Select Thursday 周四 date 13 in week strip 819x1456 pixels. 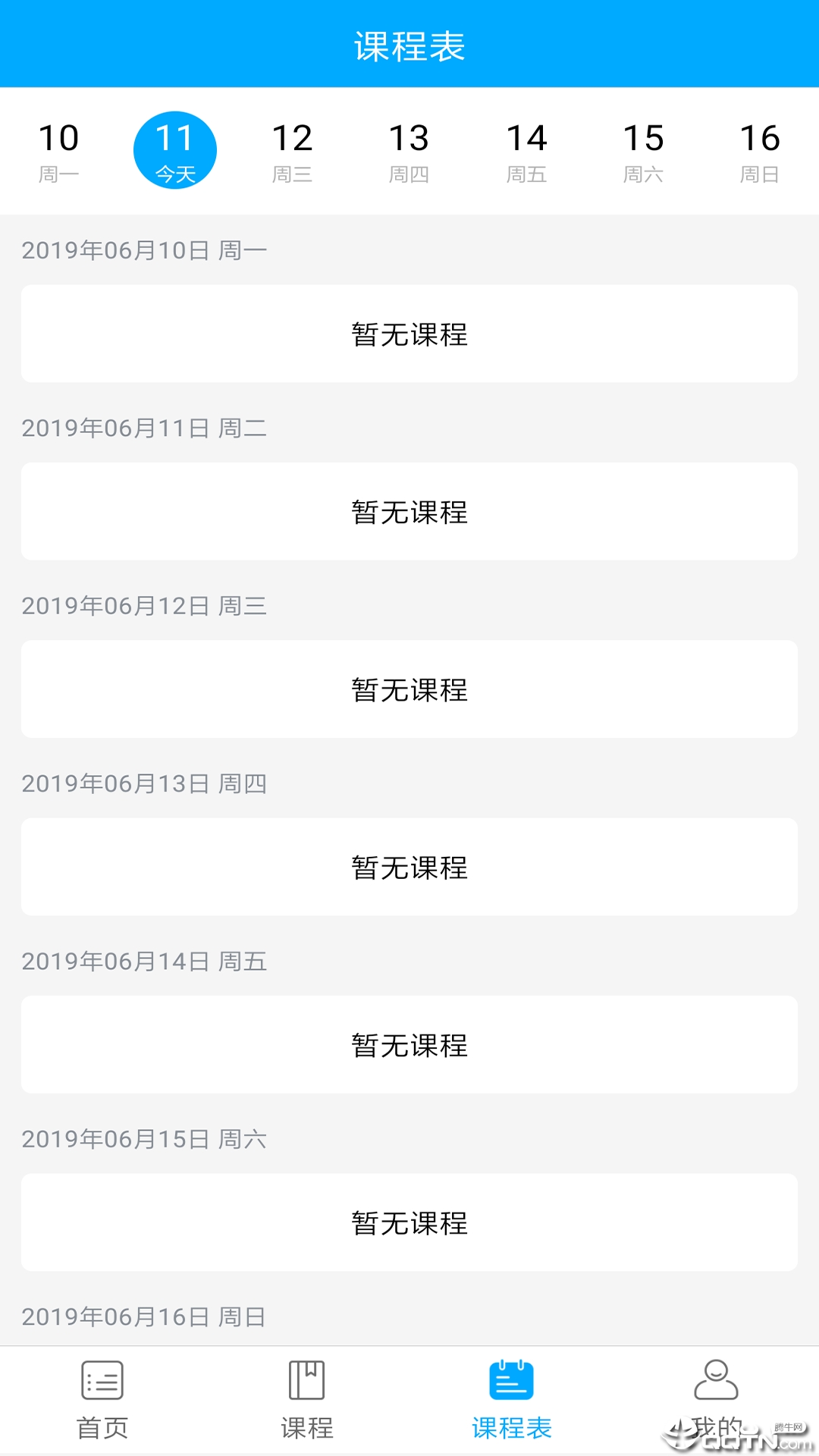coord(409,149)
